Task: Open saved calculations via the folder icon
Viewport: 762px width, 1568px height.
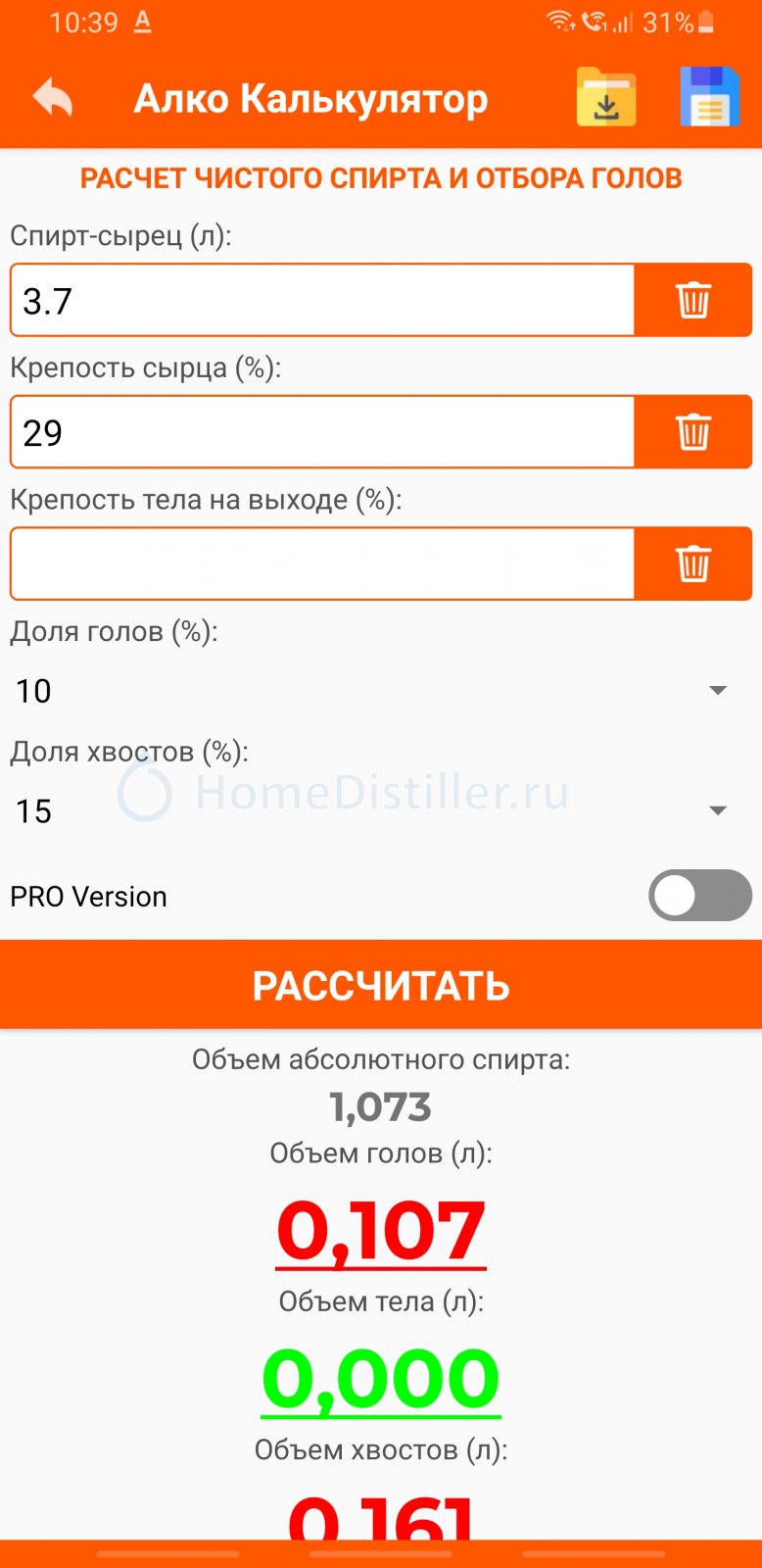Action: 606,98
